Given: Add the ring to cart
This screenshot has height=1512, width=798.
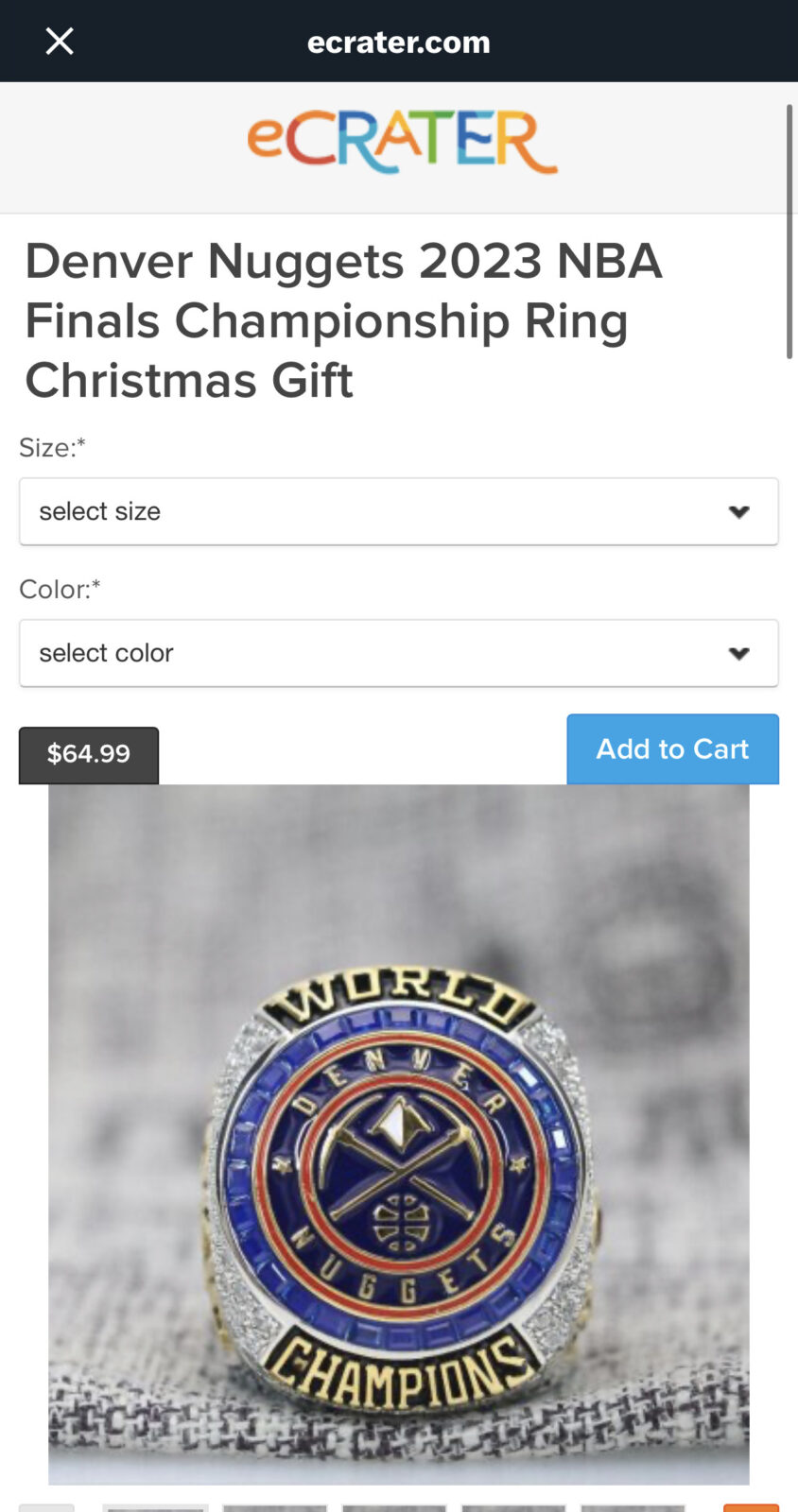Looking at the screenshot, I should pyautogui.click(x=672, y=749).
